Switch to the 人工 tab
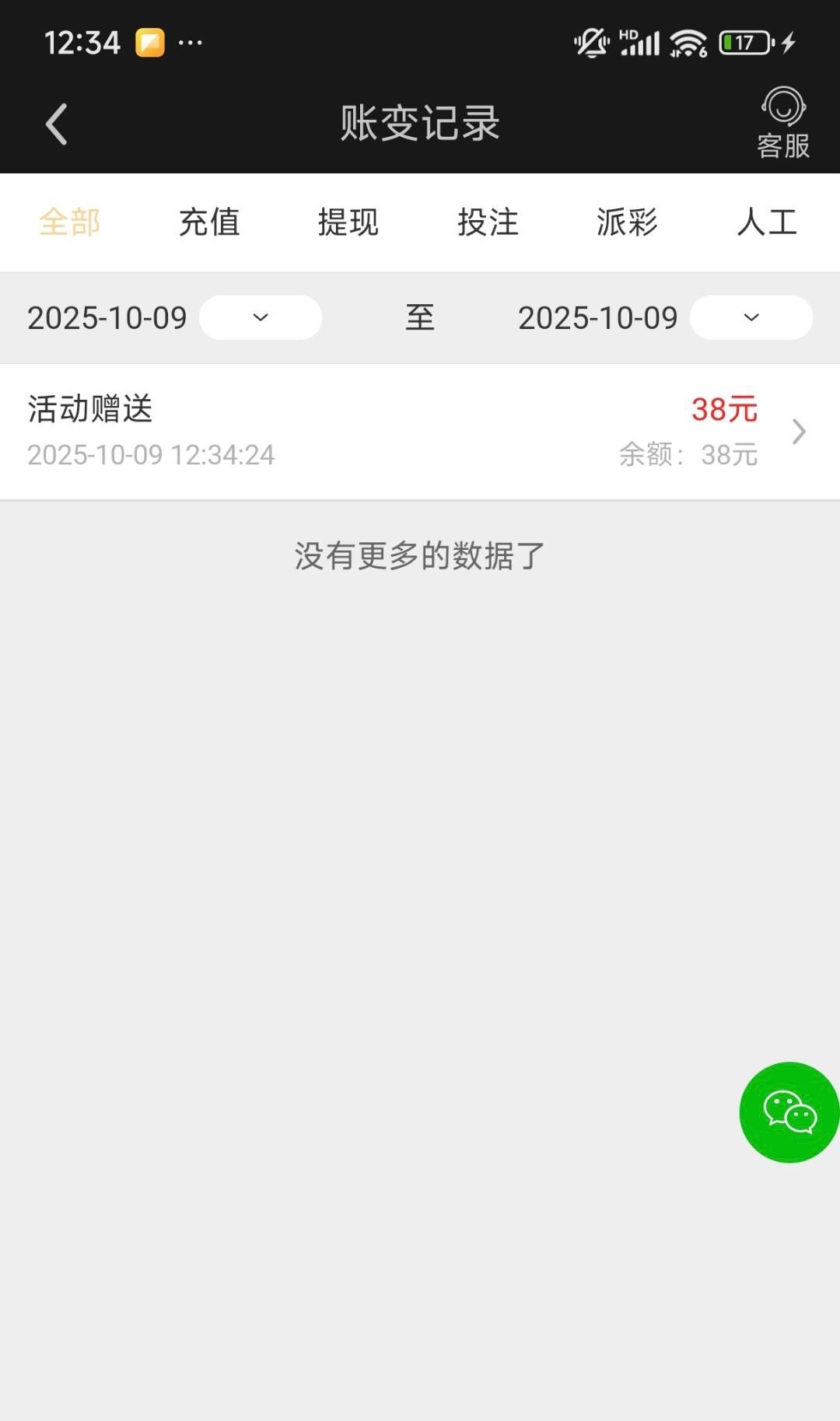Image resolution: width=840 pixels, height=1421 pixels. (767, 222)
